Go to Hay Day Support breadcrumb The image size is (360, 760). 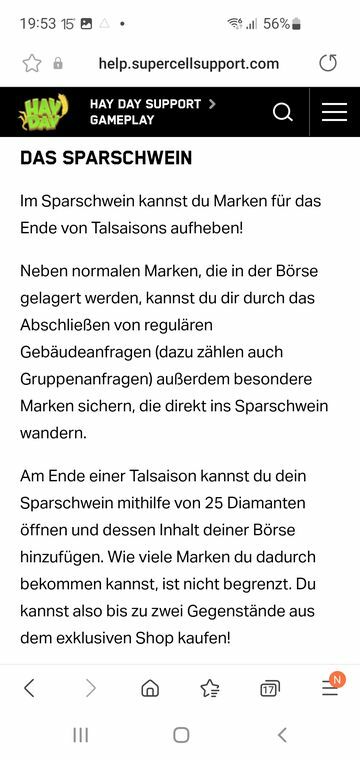pos(145,104)
